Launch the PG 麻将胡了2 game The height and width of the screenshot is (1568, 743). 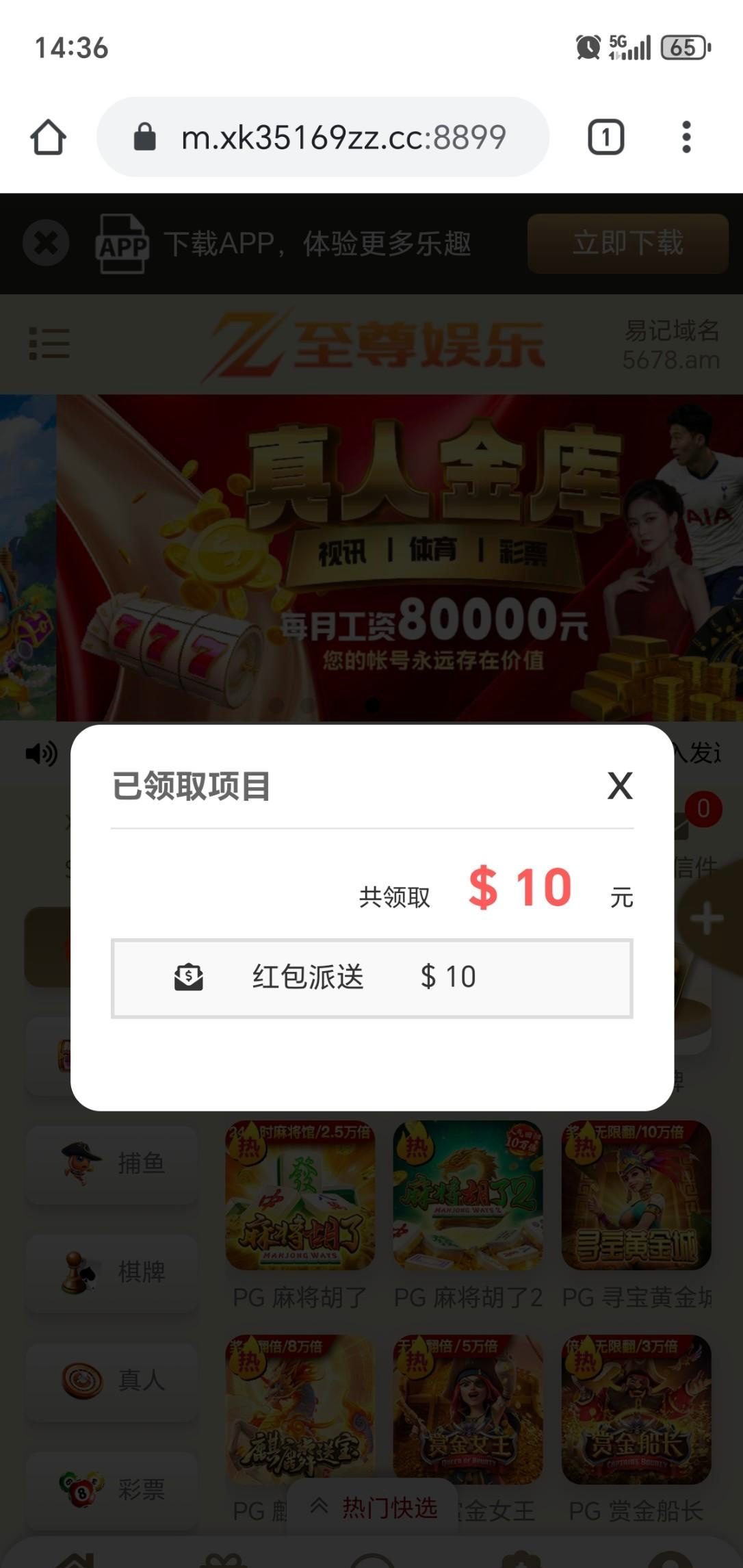[x=468, y=1196]
